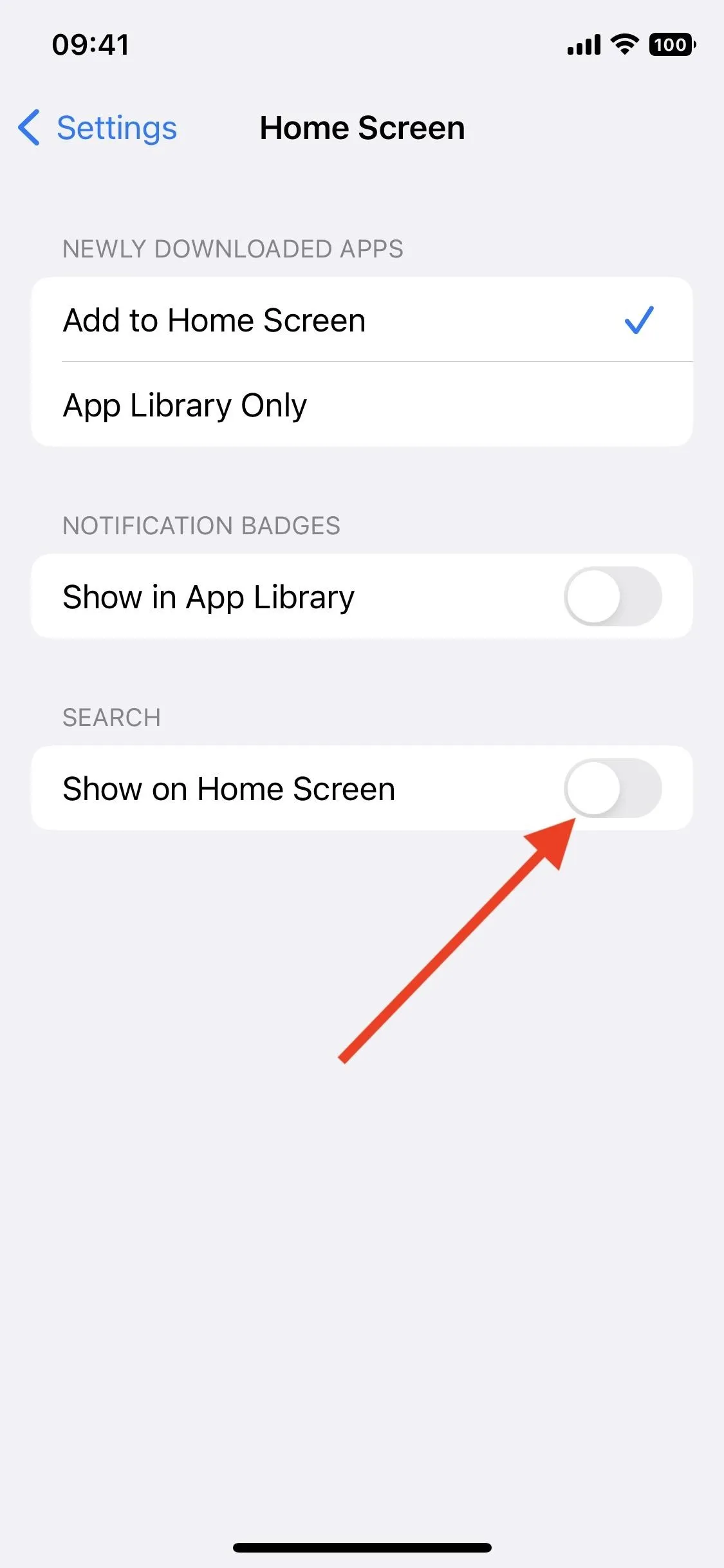Select Add to Home Screen option
724x1568 pixels.
(362, 320)
